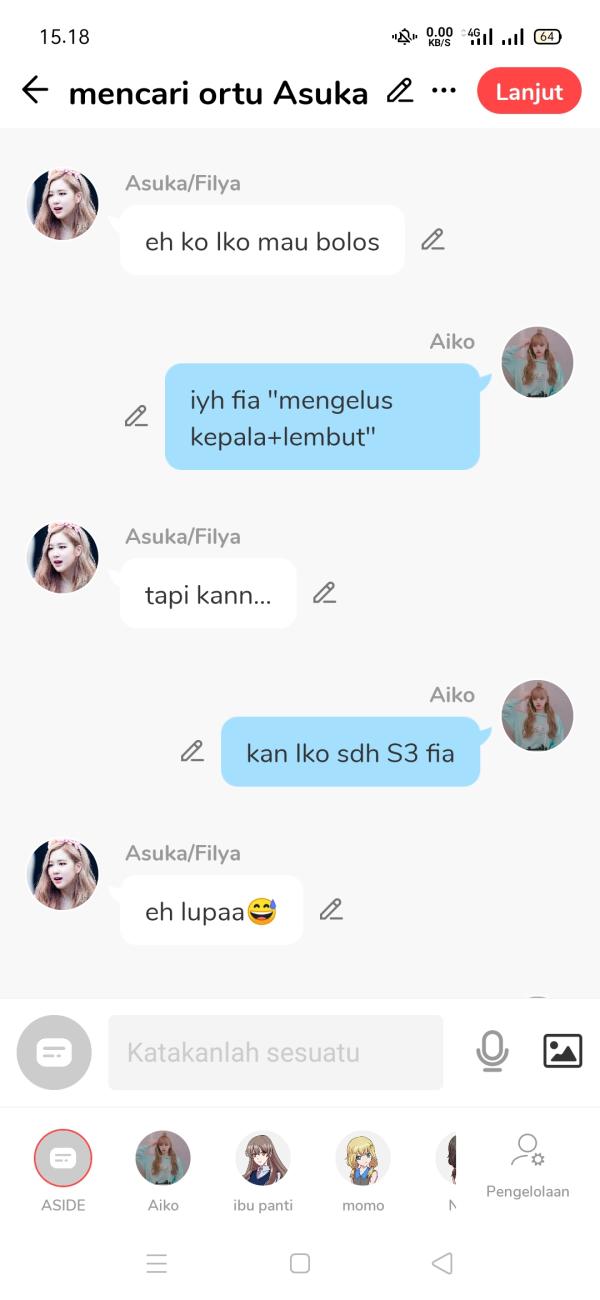Edit the message "eh lupaa"

pyautogui.click(x=331, y=910)
